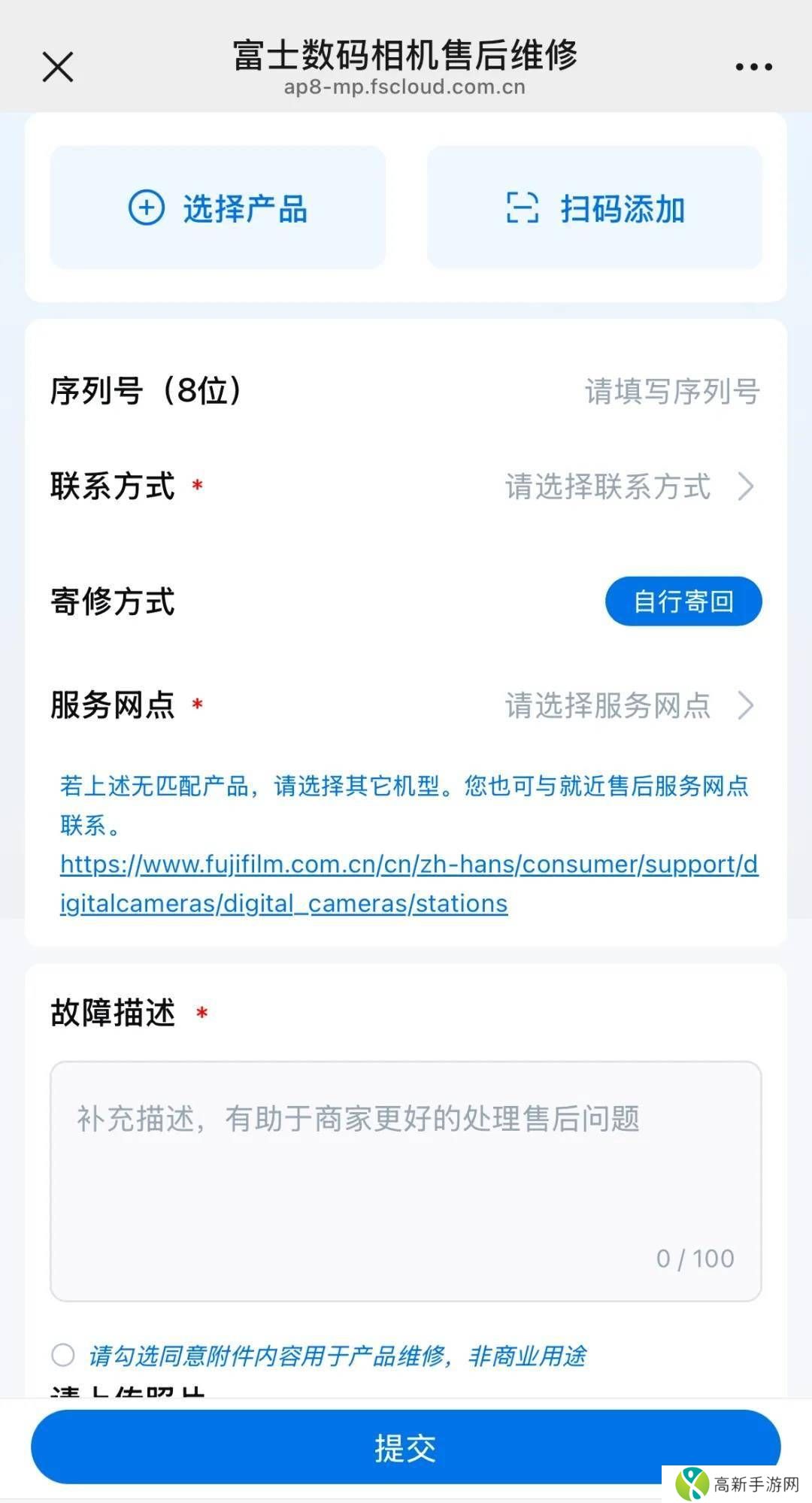The image size is (812, 1503).
Task: Submit the repair request with 提交
Action: click(405, 1447)
